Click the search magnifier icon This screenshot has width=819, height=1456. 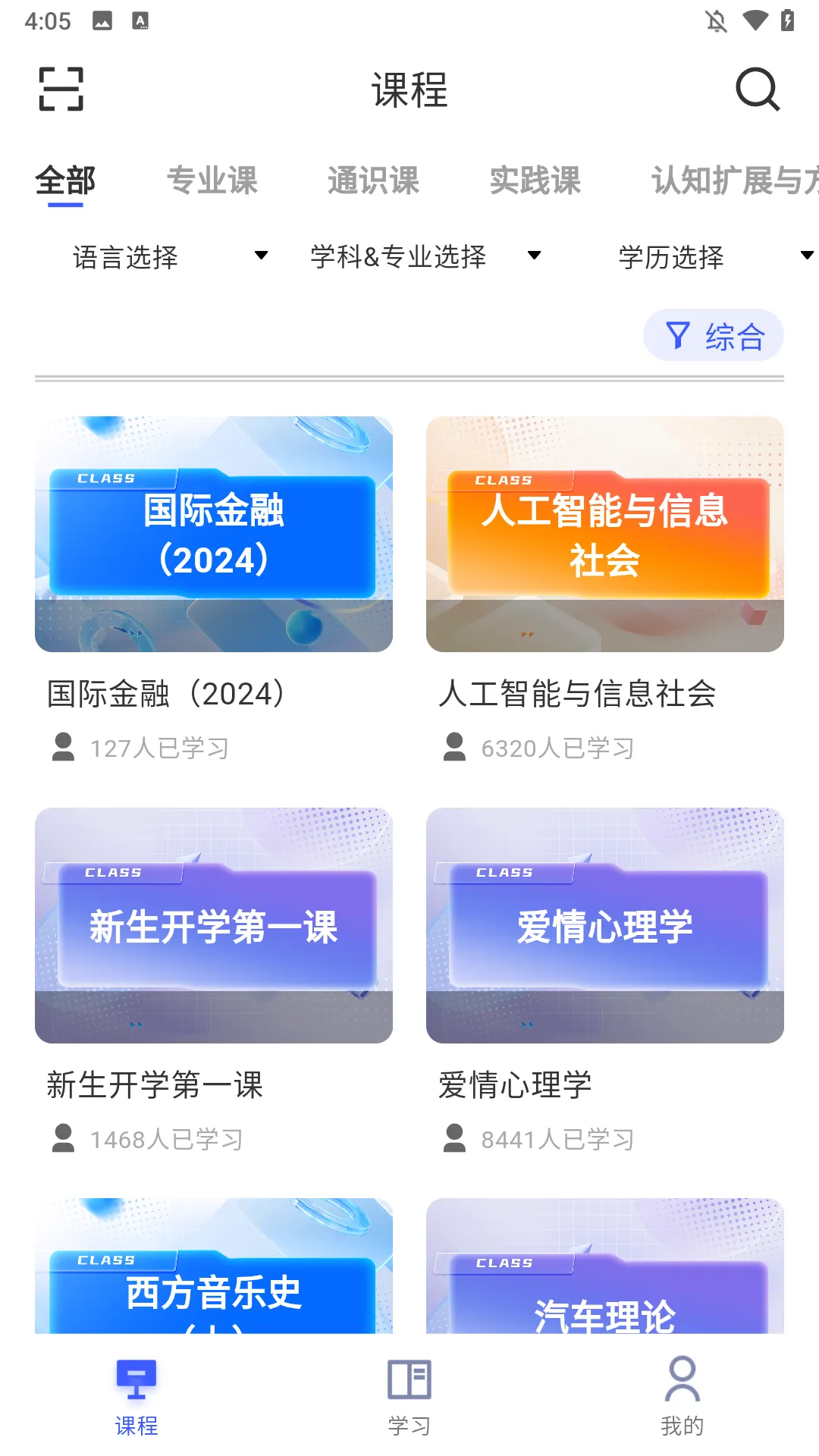(757, 90)
